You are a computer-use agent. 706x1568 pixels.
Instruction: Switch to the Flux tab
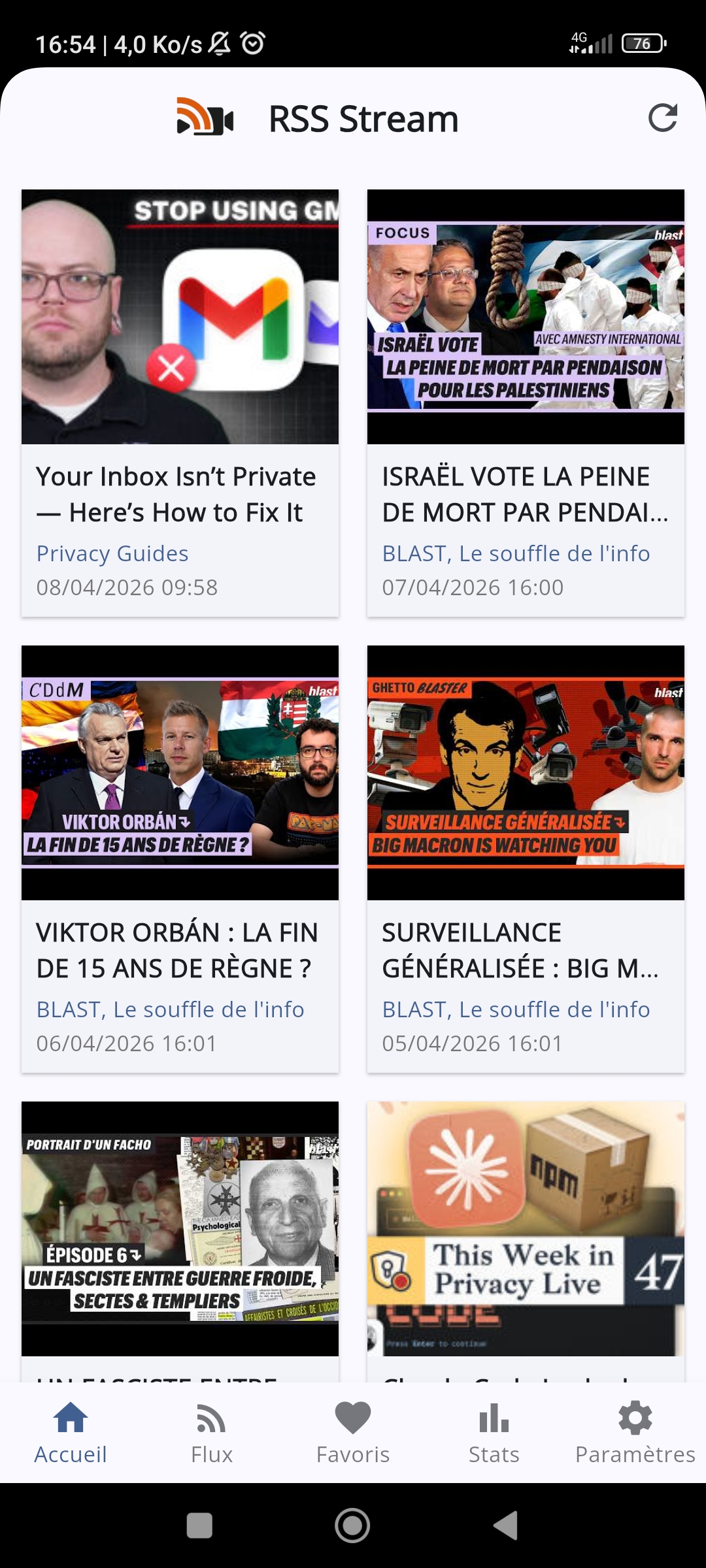click(212, 1433)
